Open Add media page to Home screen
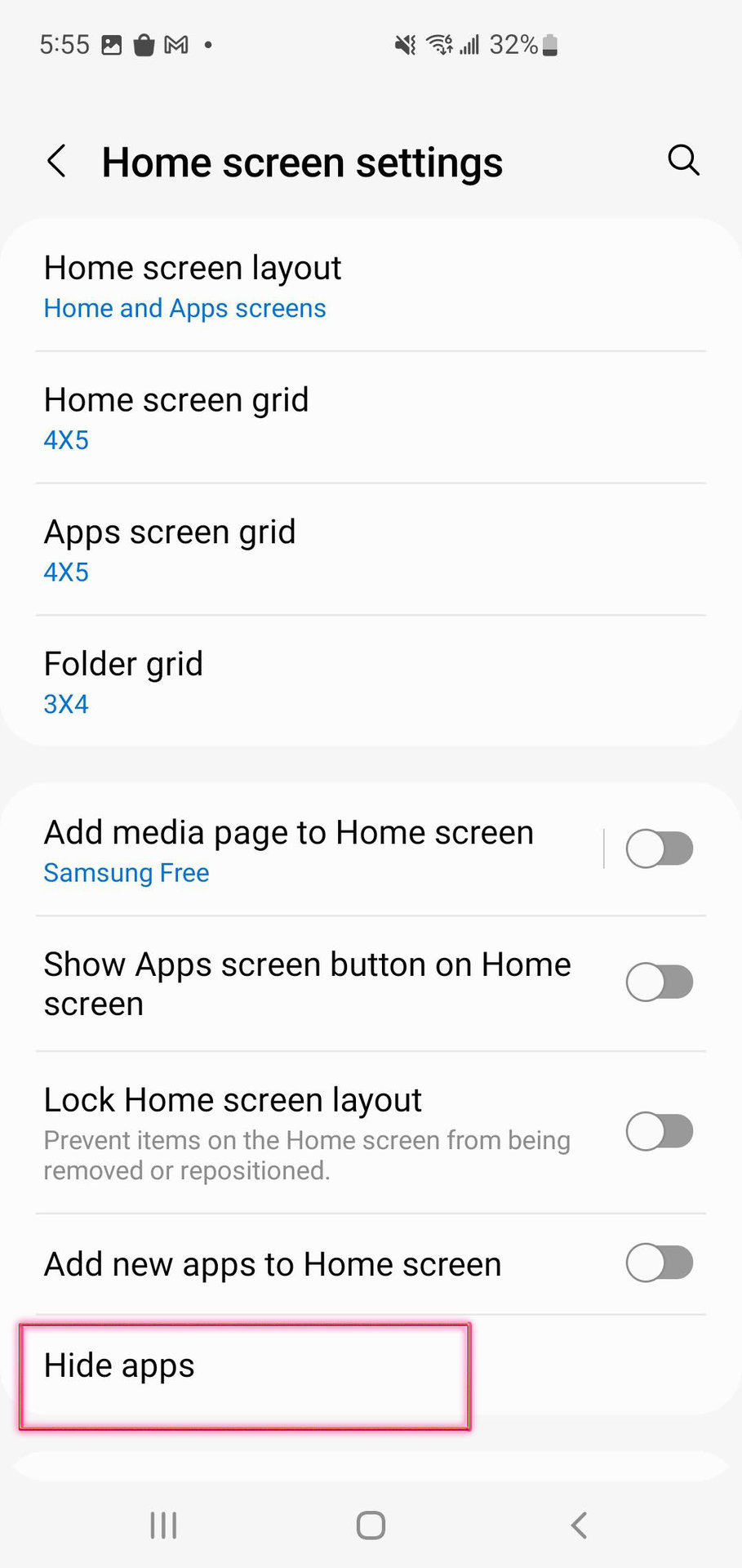The height and width of the screenshot is (1568, 742). tap(289, 850)
